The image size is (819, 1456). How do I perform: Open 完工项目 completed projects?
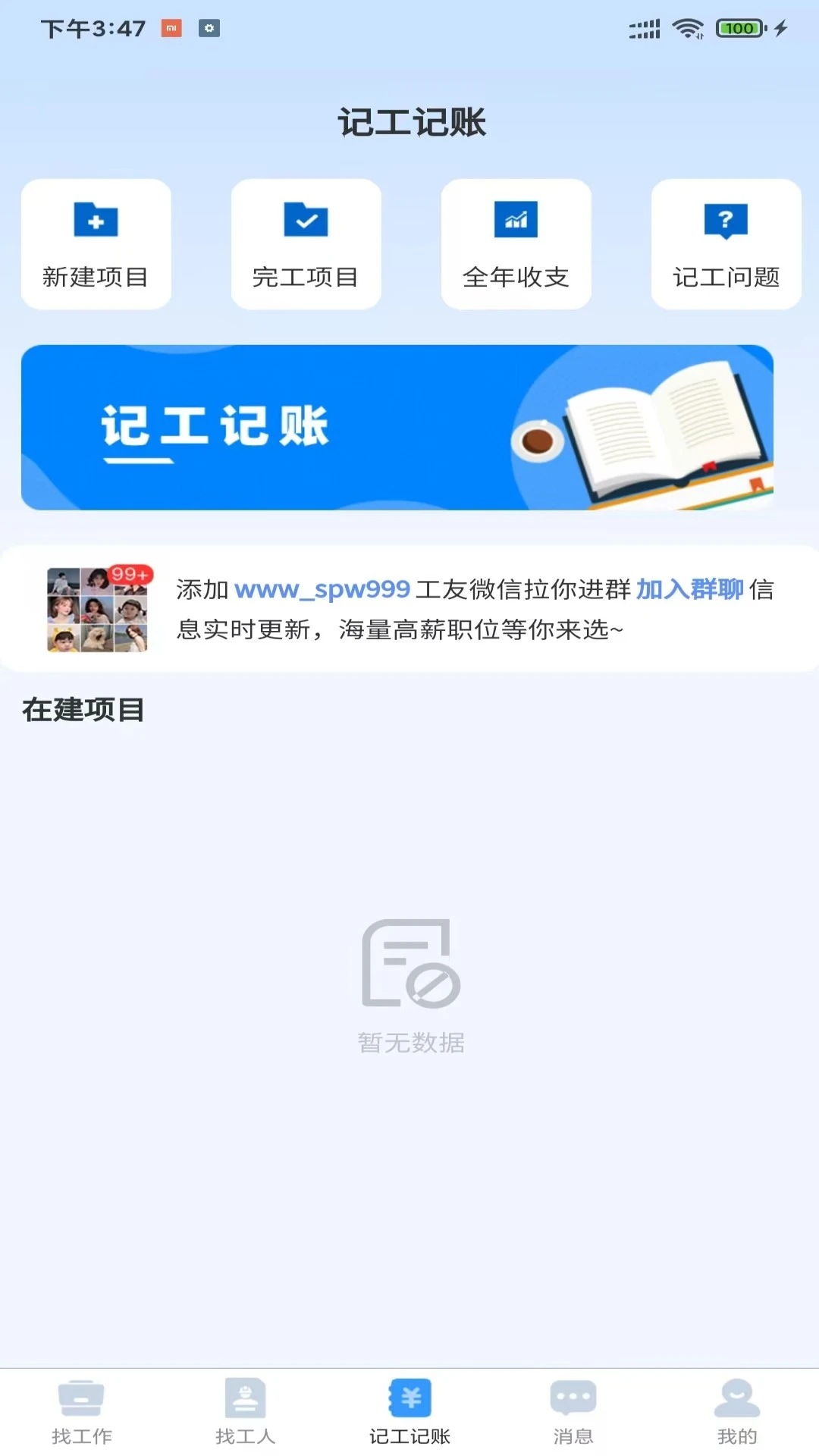pos(306,244)
